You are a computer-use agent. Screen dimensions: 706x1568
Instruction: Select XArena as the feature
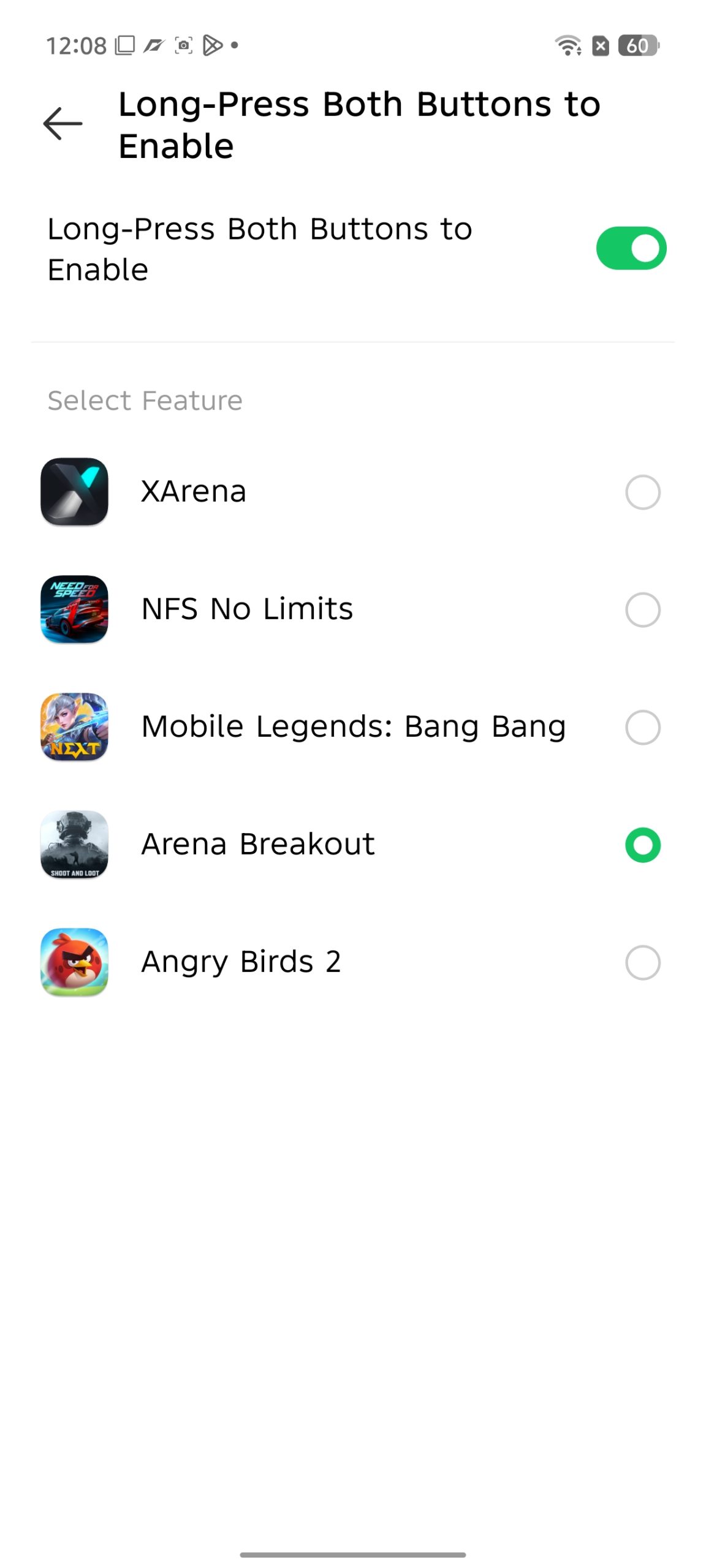pyautogui.click(x=642, y=492)
